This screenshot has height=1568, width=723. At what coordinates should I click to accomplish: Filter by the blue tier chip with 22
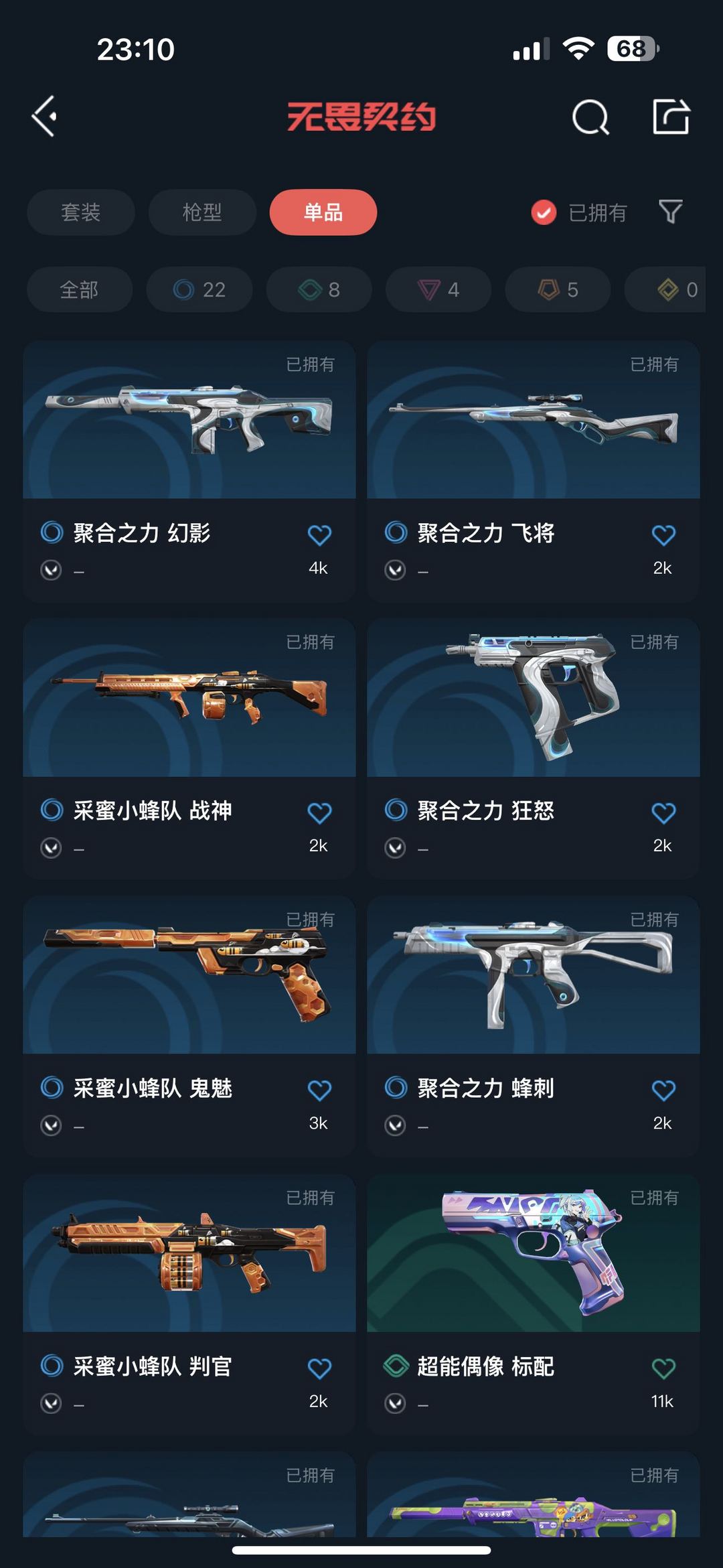pos(199,289)
